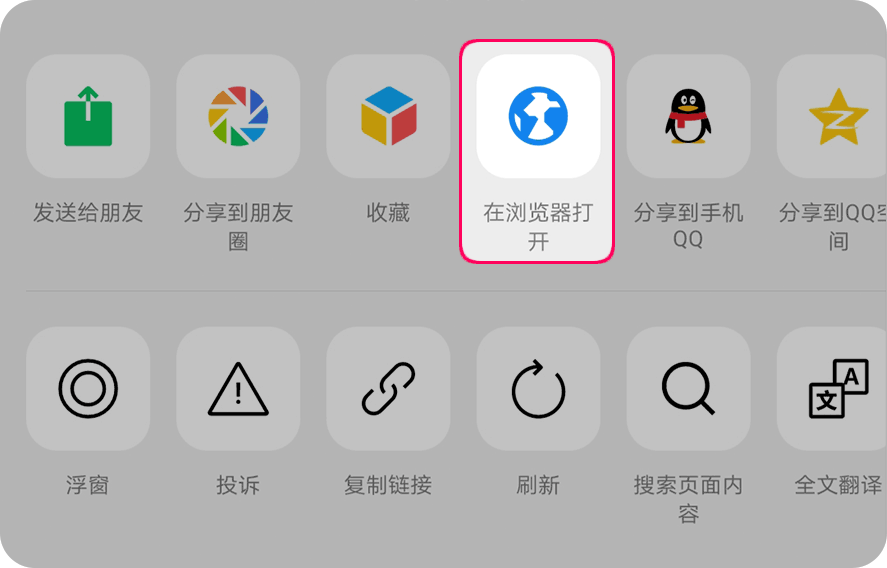887x568 pixels.
Task: Copy the page link (复制链接)
Action: [x=388, y=388]
